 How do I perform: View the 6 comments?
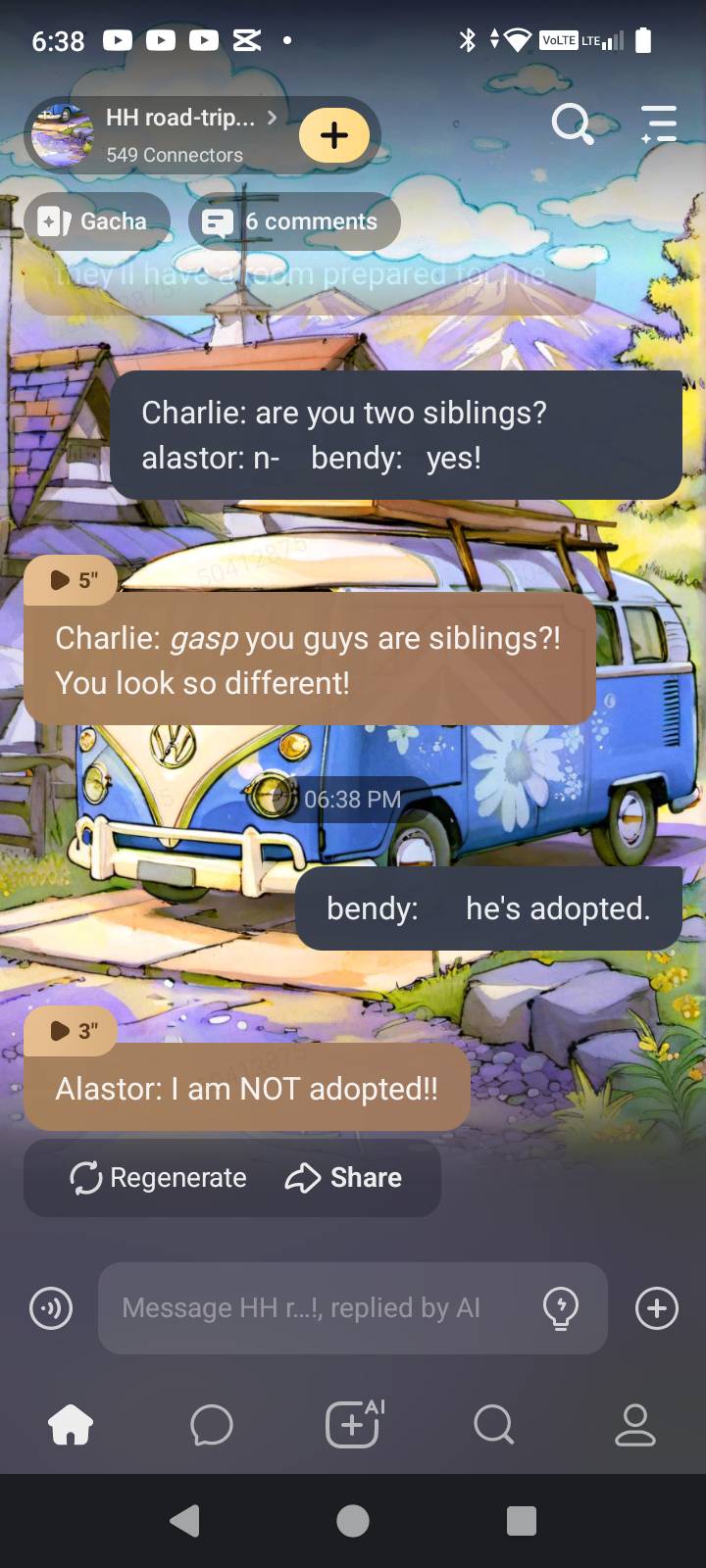point(292,221)
